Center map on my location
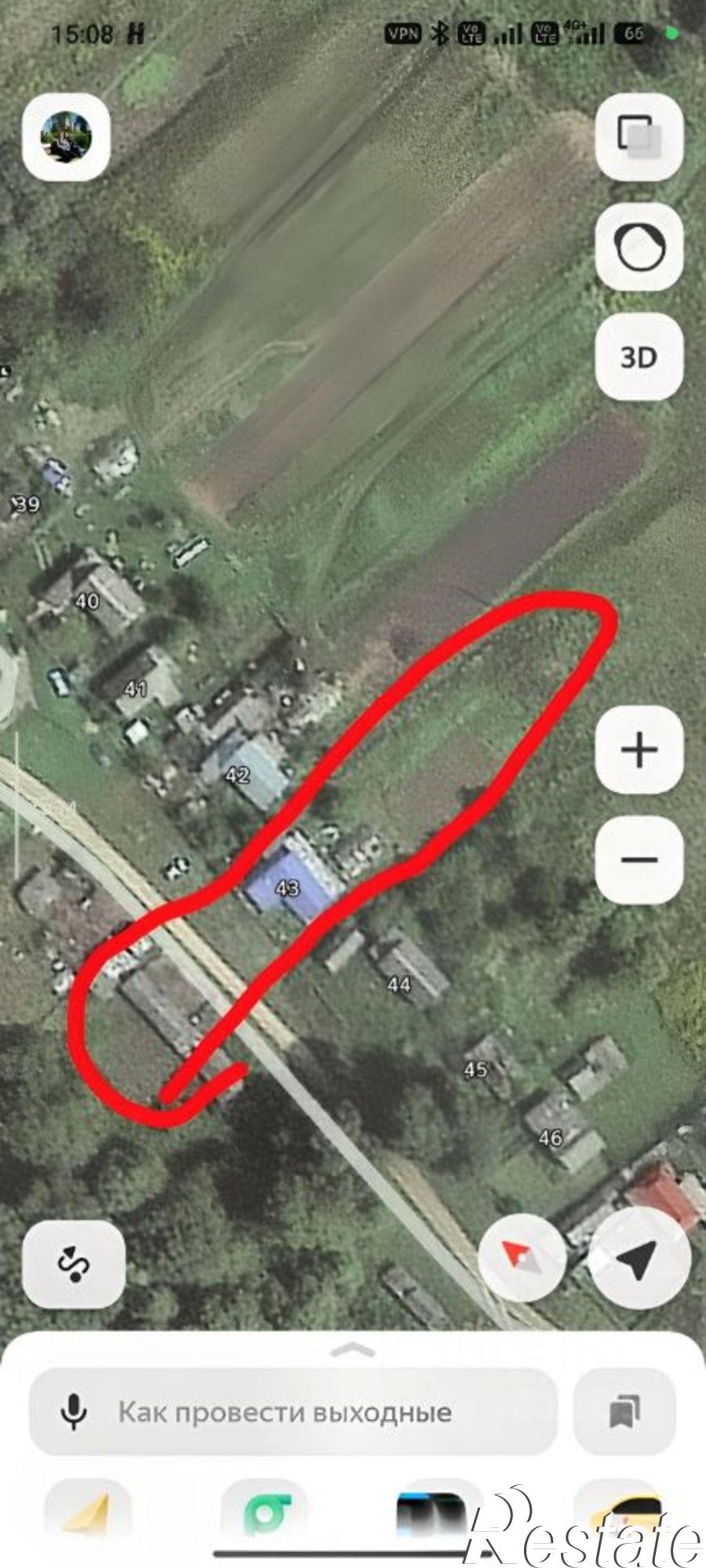This screenshot has width=706, height=1568. click(x=639, y=1258)
